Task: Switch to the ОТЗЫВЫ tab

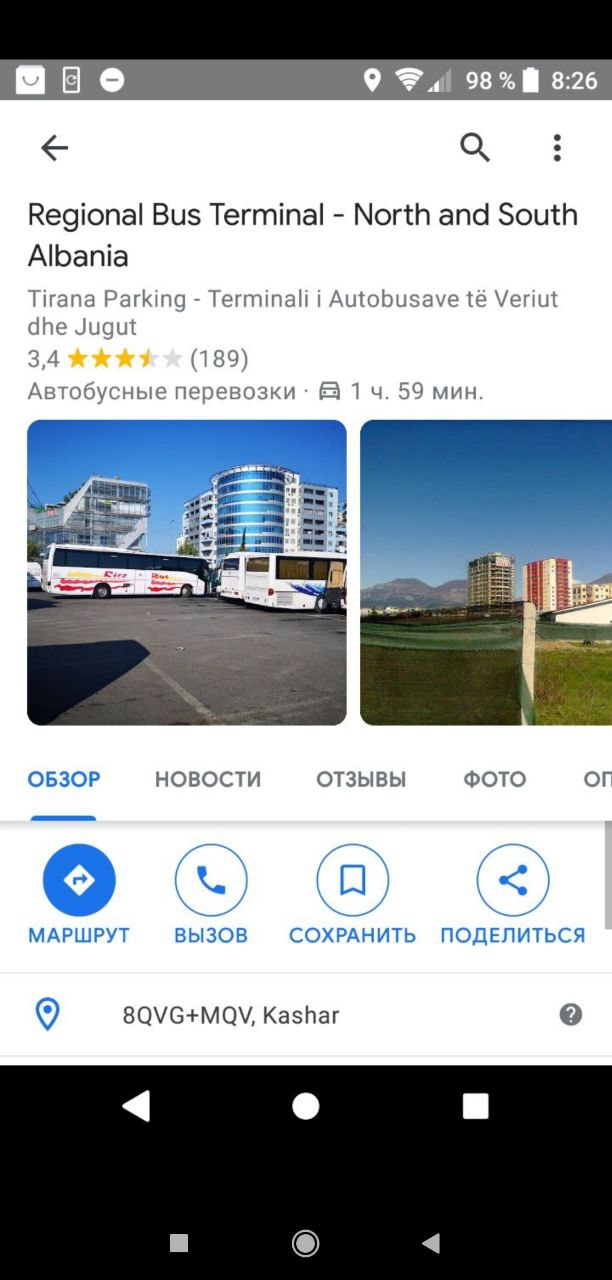Action: pyautogui.click(x=361, y=779)
